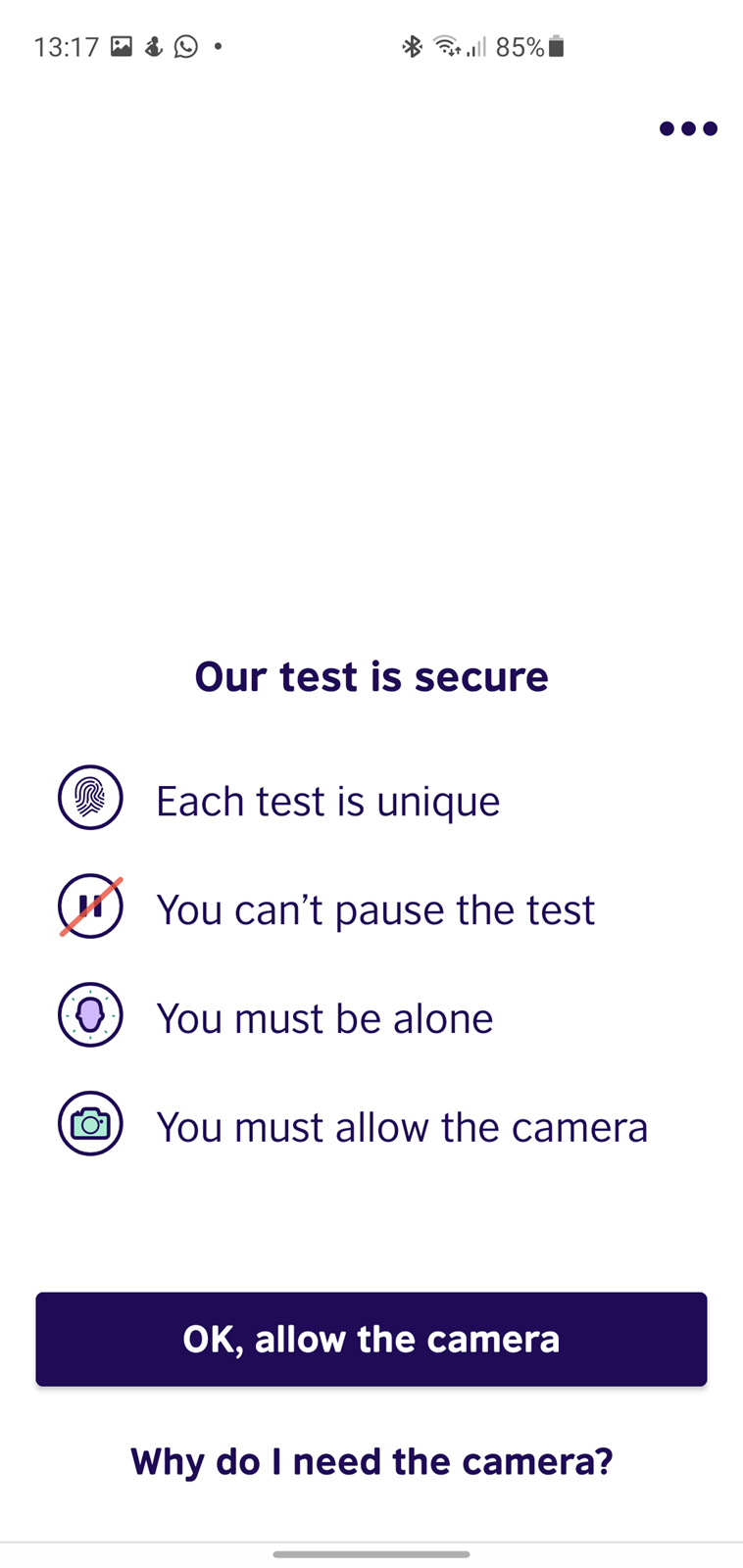This screenshot has height=1568, width=743.
Task: Tap OK, allow the camera
Action: (371, 1339)
